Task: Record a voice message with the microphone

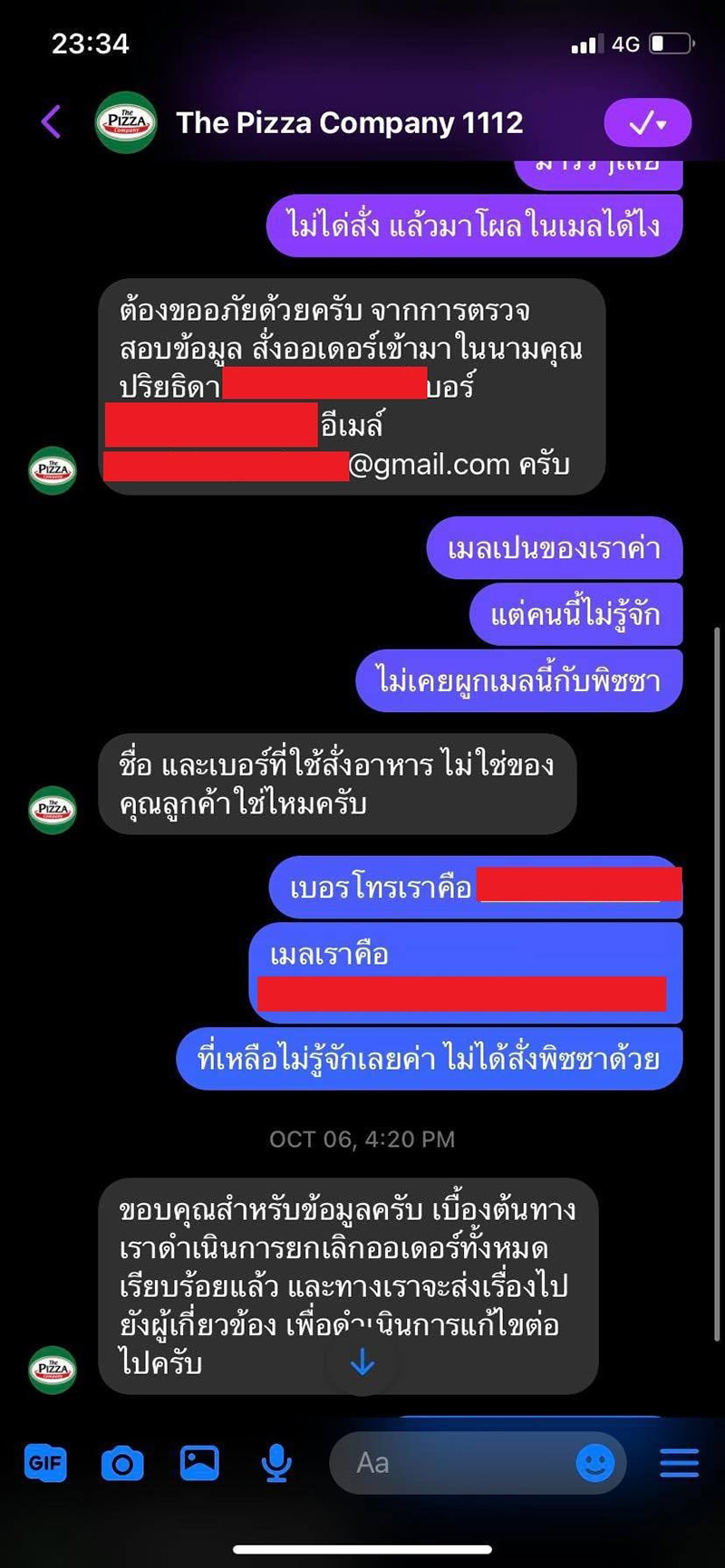Action: coord(276,1462)
